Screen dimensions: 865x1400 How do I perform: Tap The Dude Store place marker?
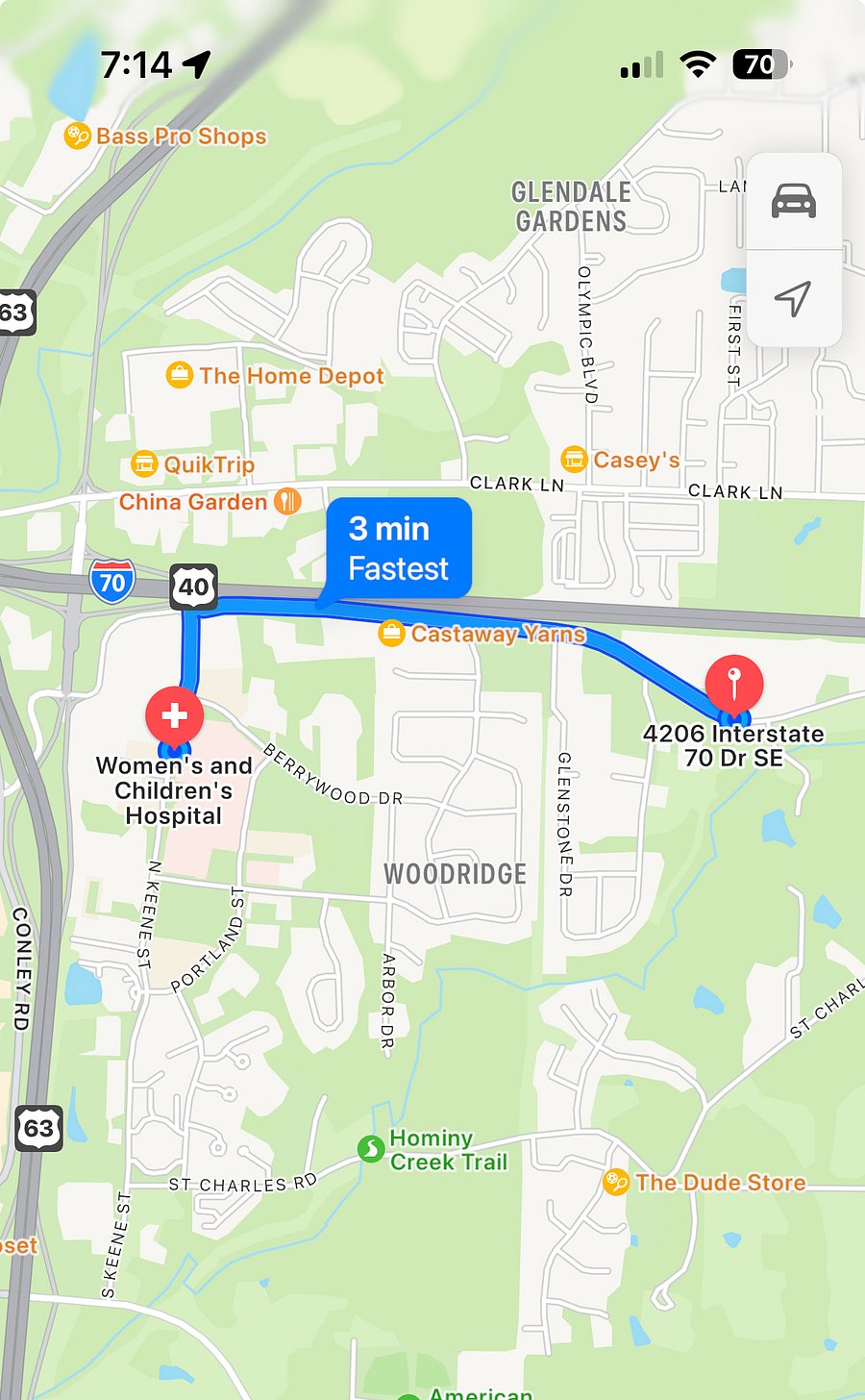pyautogui.click(x=616, y=1181)
